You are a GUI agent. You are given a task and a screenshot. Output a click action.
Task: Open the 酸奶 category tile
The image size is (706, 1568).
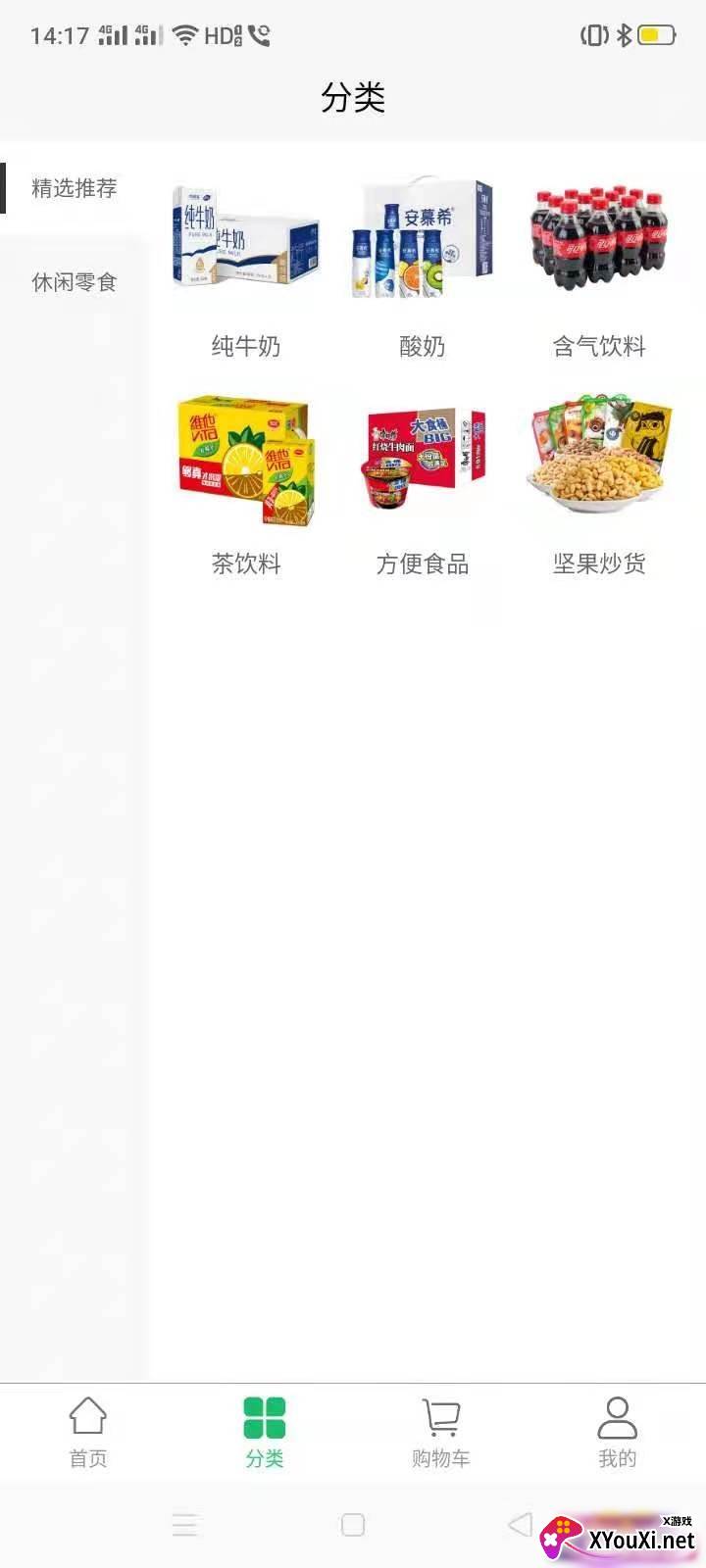[x=423, y=269]
